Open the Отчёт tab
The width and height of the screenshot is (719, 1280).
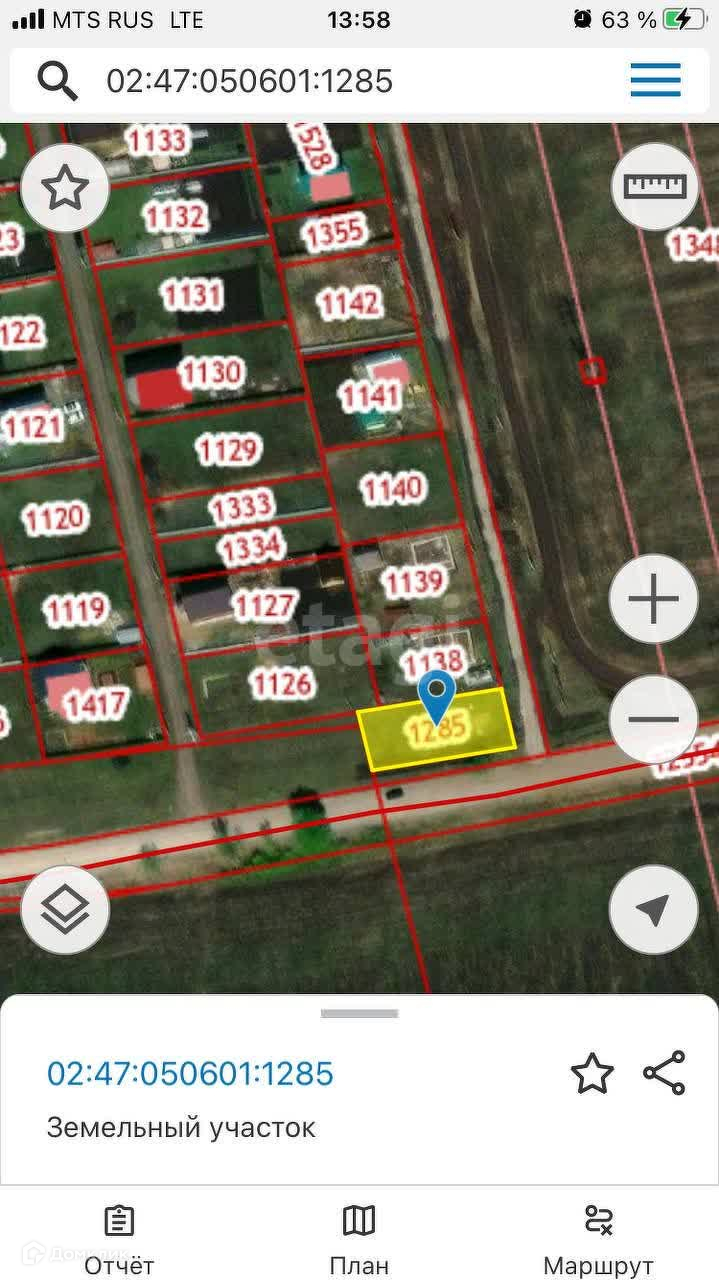tap(119, 1238)
